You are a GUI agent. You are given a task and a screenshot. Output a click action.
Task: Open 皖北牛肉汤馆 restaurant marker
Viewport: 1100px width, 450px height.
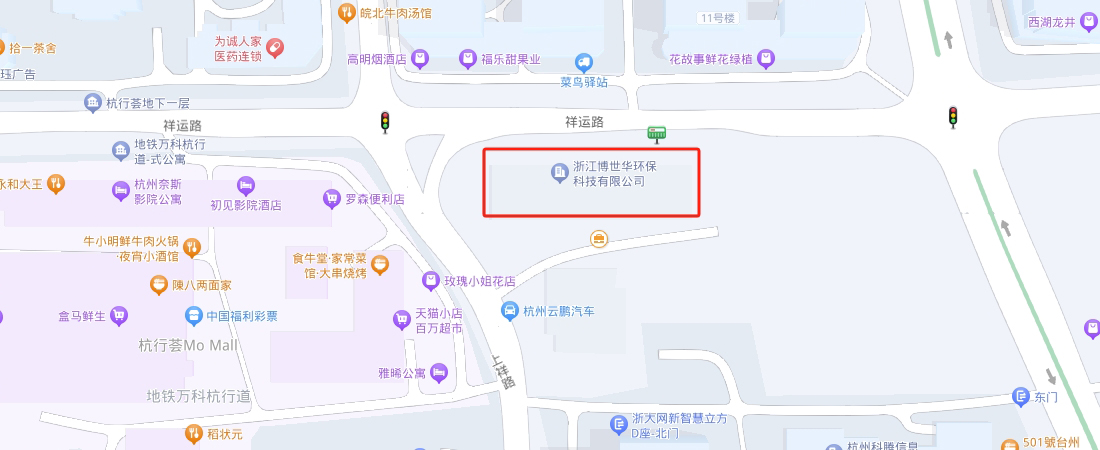[347, 13]
